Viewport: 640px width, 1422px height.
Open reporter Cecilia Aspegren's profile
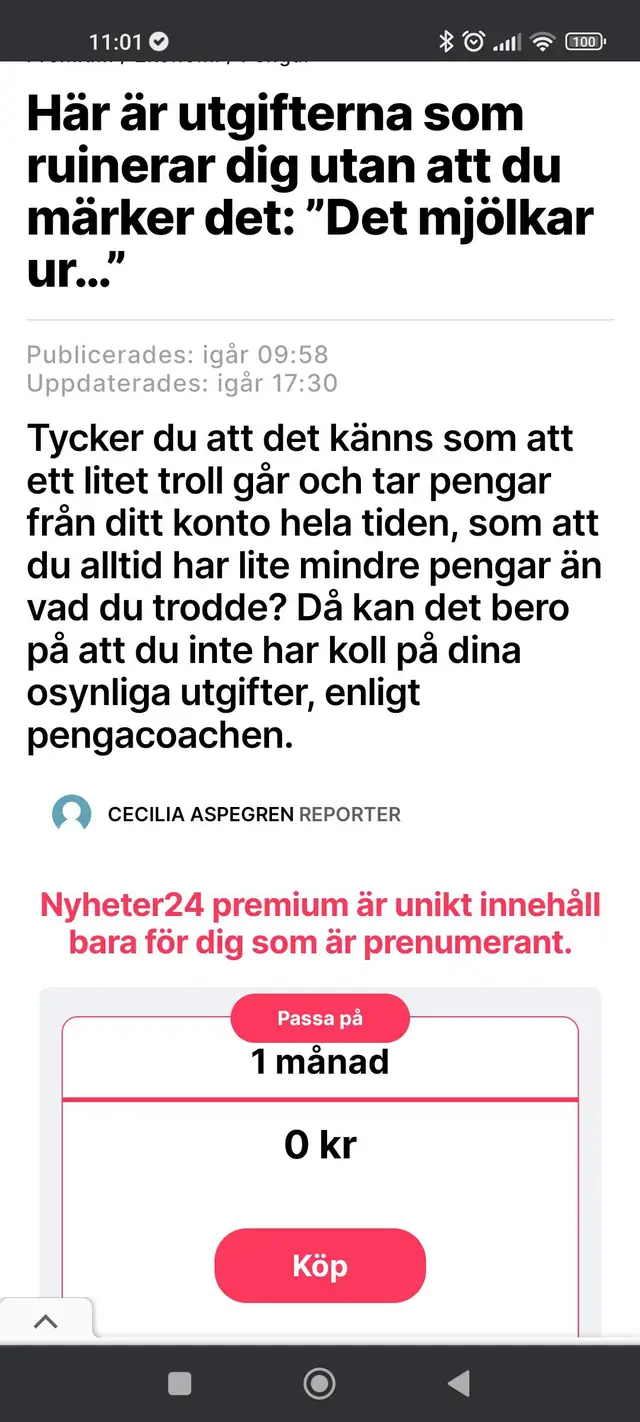coord(200,814)
